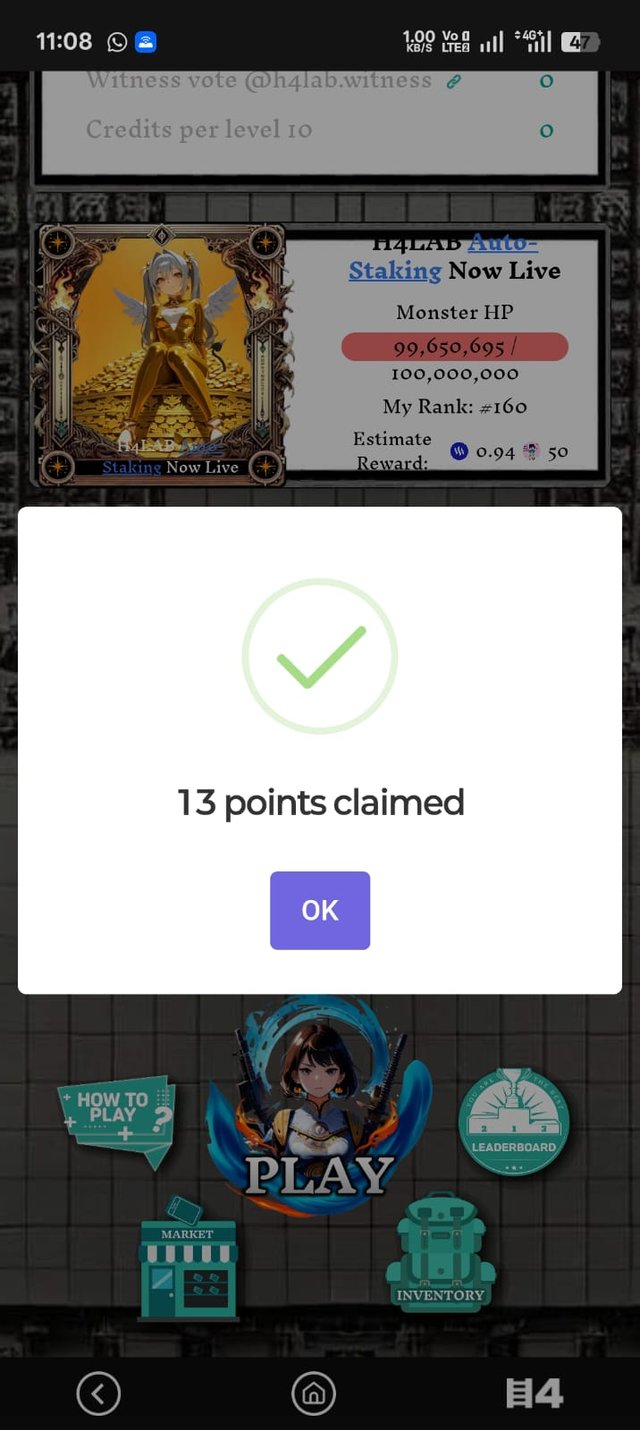Image resolution: width=640 pixels, height=1430 pixels.
Task: Go back with the bottom back arrow
Action: 98,1393
